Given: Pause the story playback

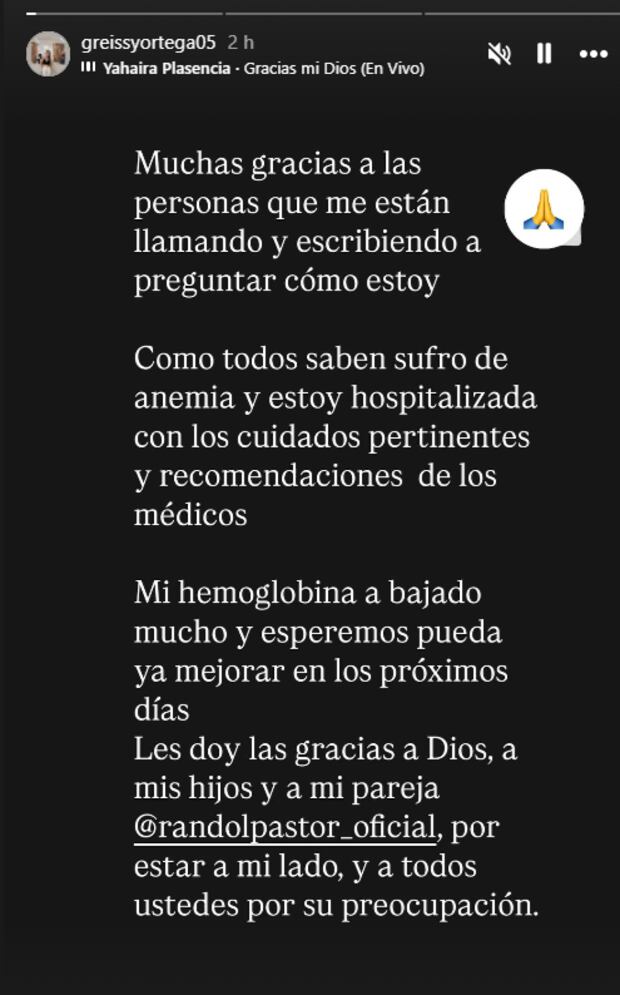Looking at the screenshot, I should coord(545,54).
